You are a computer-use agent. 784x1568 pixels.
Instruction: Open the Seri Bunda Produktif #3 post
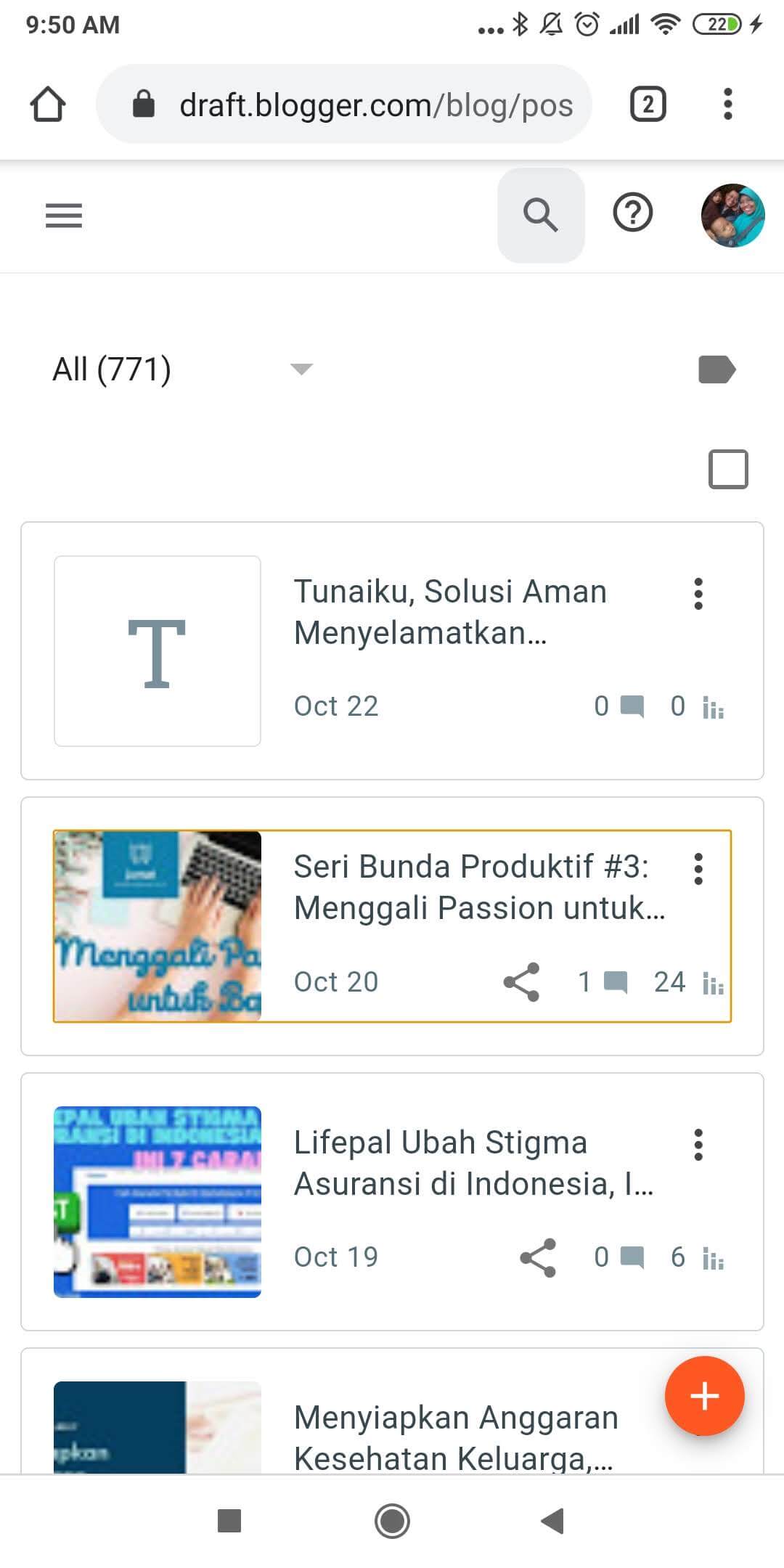point(472,887)
